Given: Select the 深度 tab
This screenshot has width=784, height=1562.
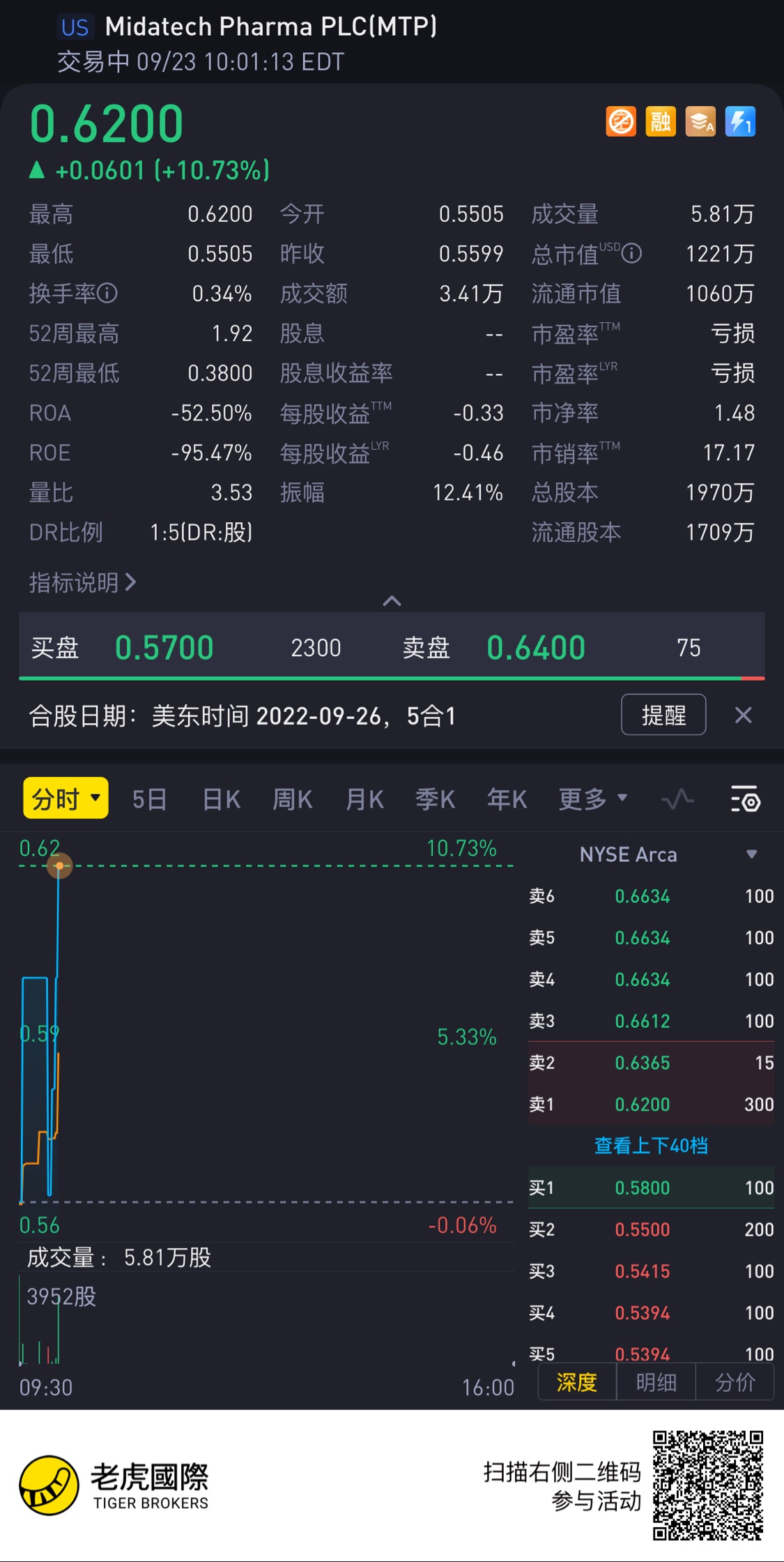Looking at the screenshot, I should [576, 1382].
